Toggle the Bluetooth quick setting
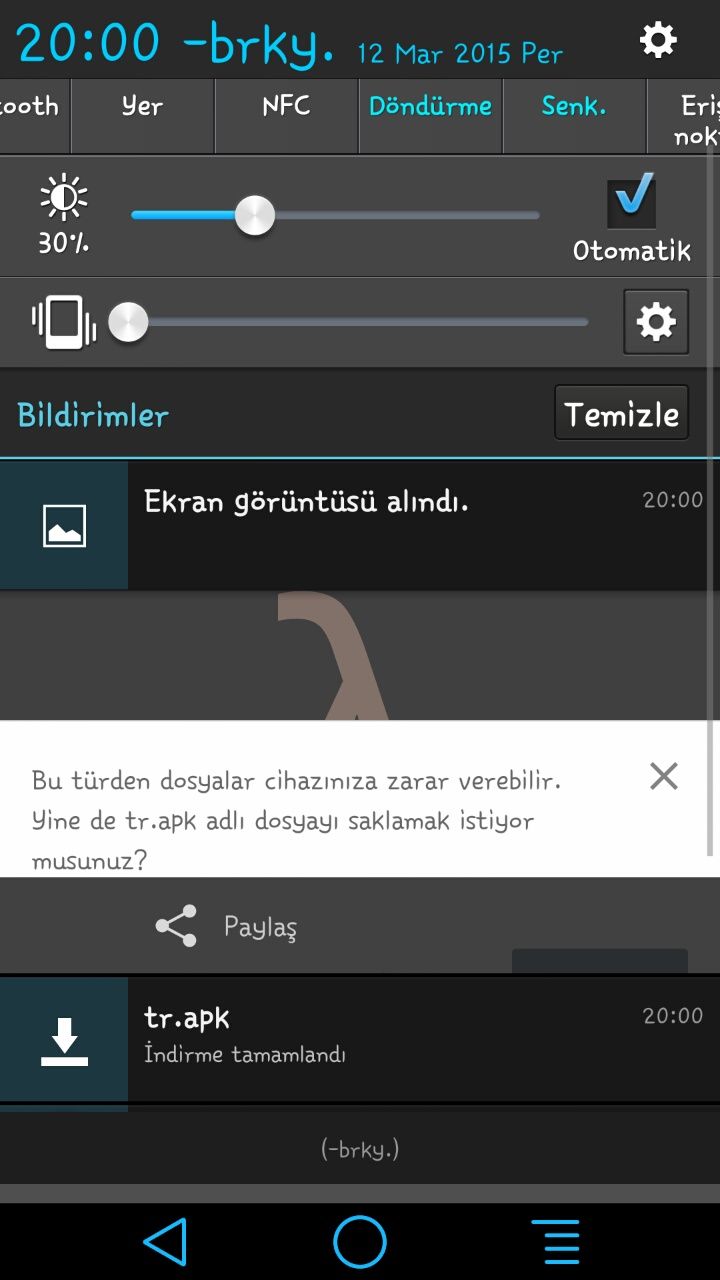The image size is (720, 1280). [33, 108]
